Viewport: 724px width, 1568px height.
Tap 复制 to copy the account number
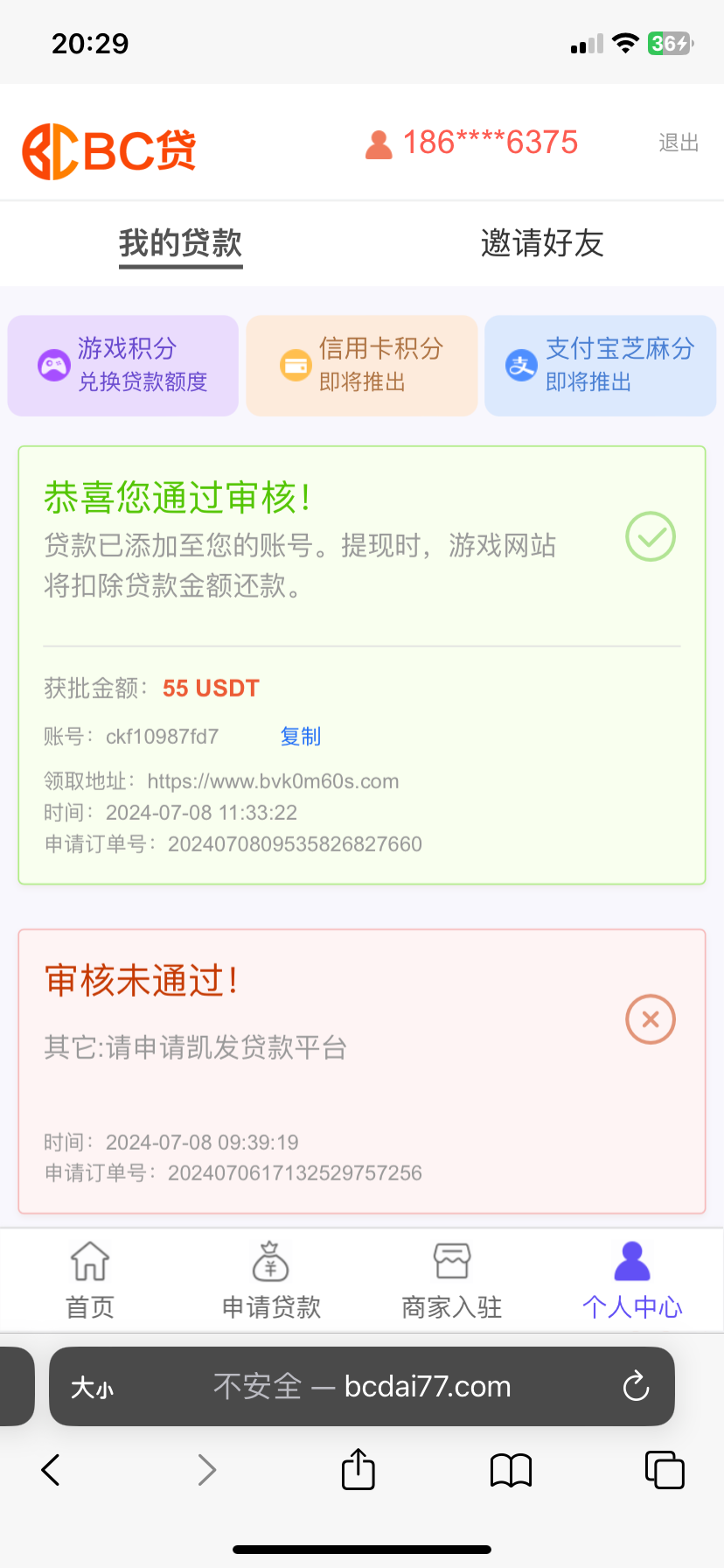pyautogui.click(x=301, y=736)
